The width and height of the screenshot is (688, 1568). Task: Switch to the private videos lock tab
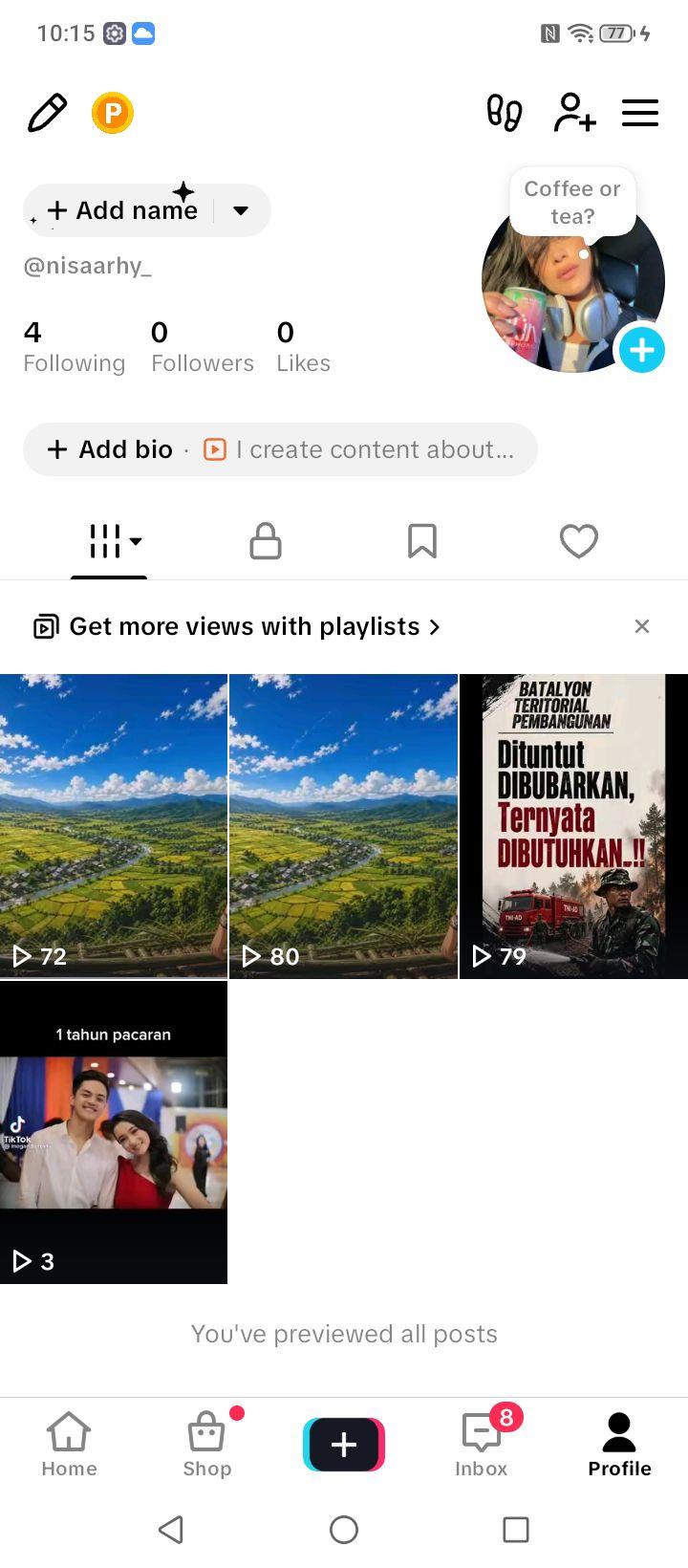click(266, 541)
